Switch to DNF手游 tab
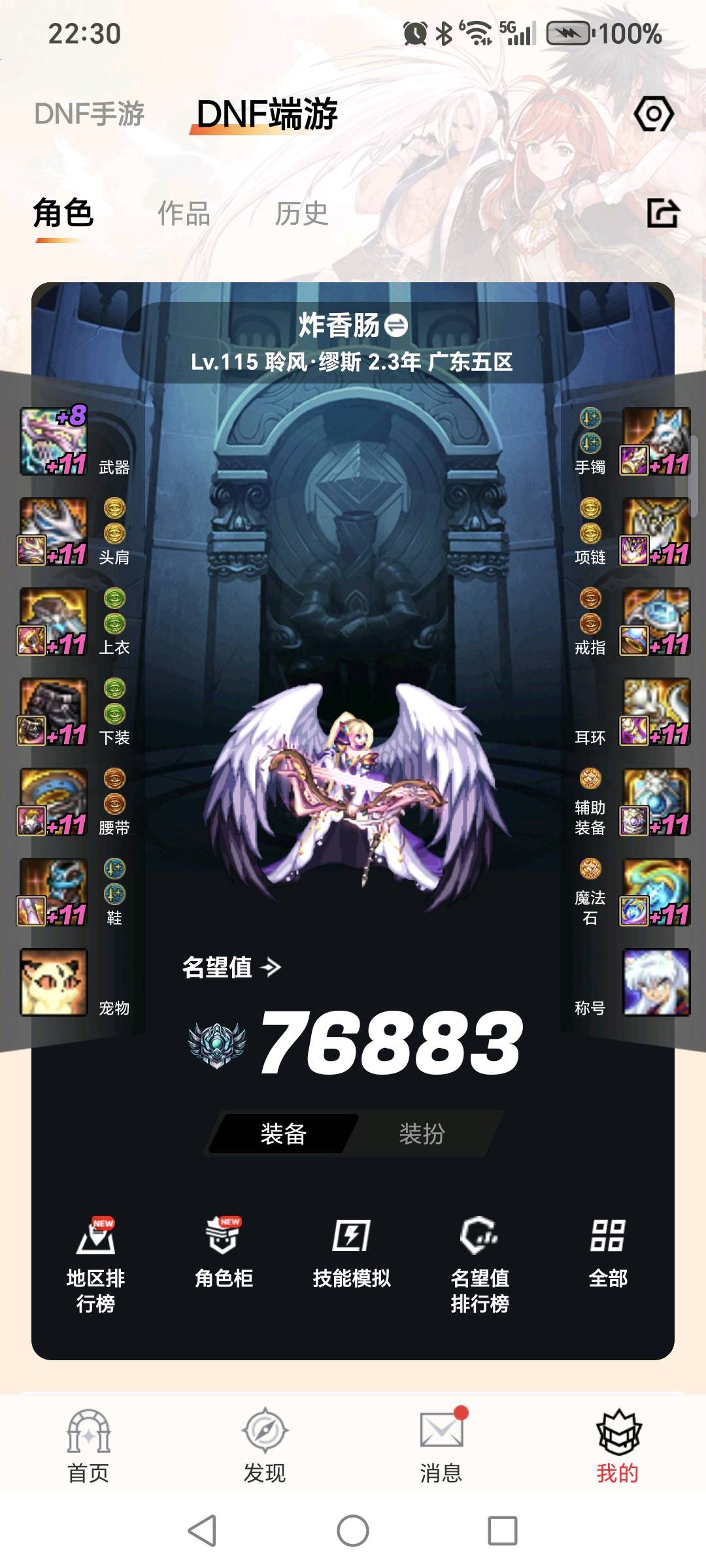 (x=90, y=114)
